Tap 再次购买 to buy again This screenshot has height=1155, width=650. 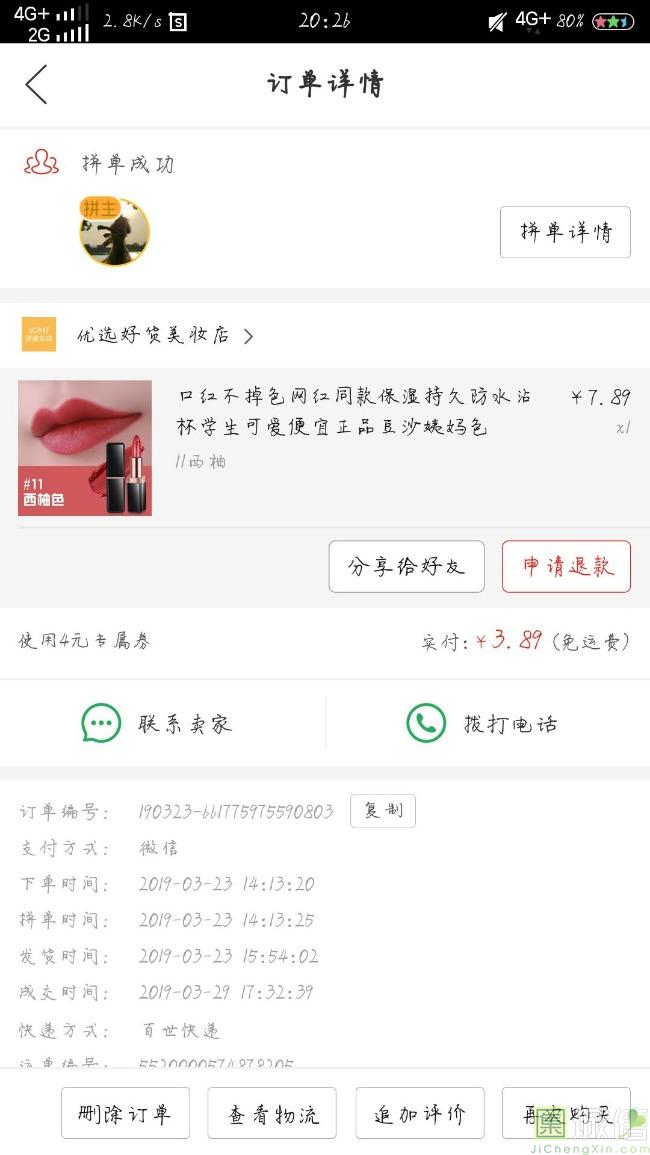pyautogui.click(x=566, y=1114)
